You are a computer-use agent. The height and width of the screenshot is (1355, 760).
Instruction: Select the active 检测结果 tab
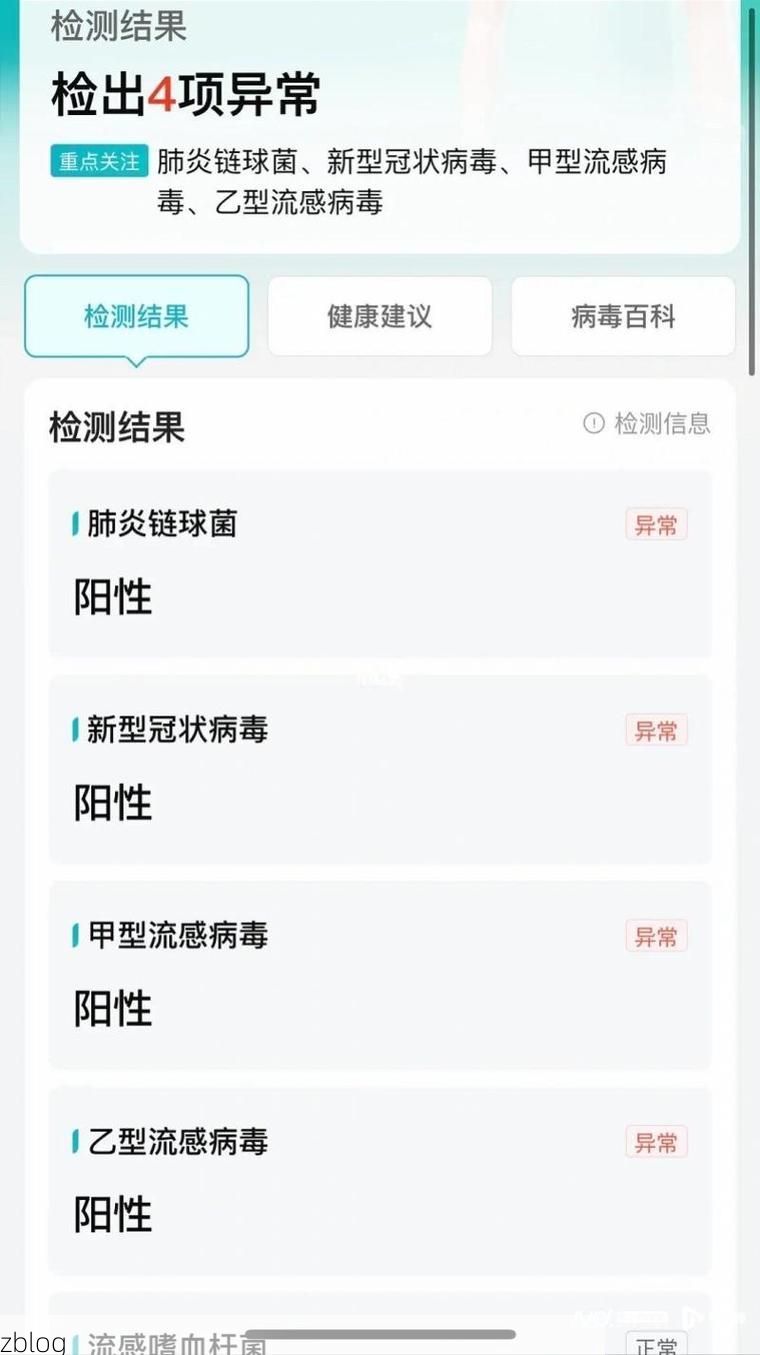coord(136,316)
